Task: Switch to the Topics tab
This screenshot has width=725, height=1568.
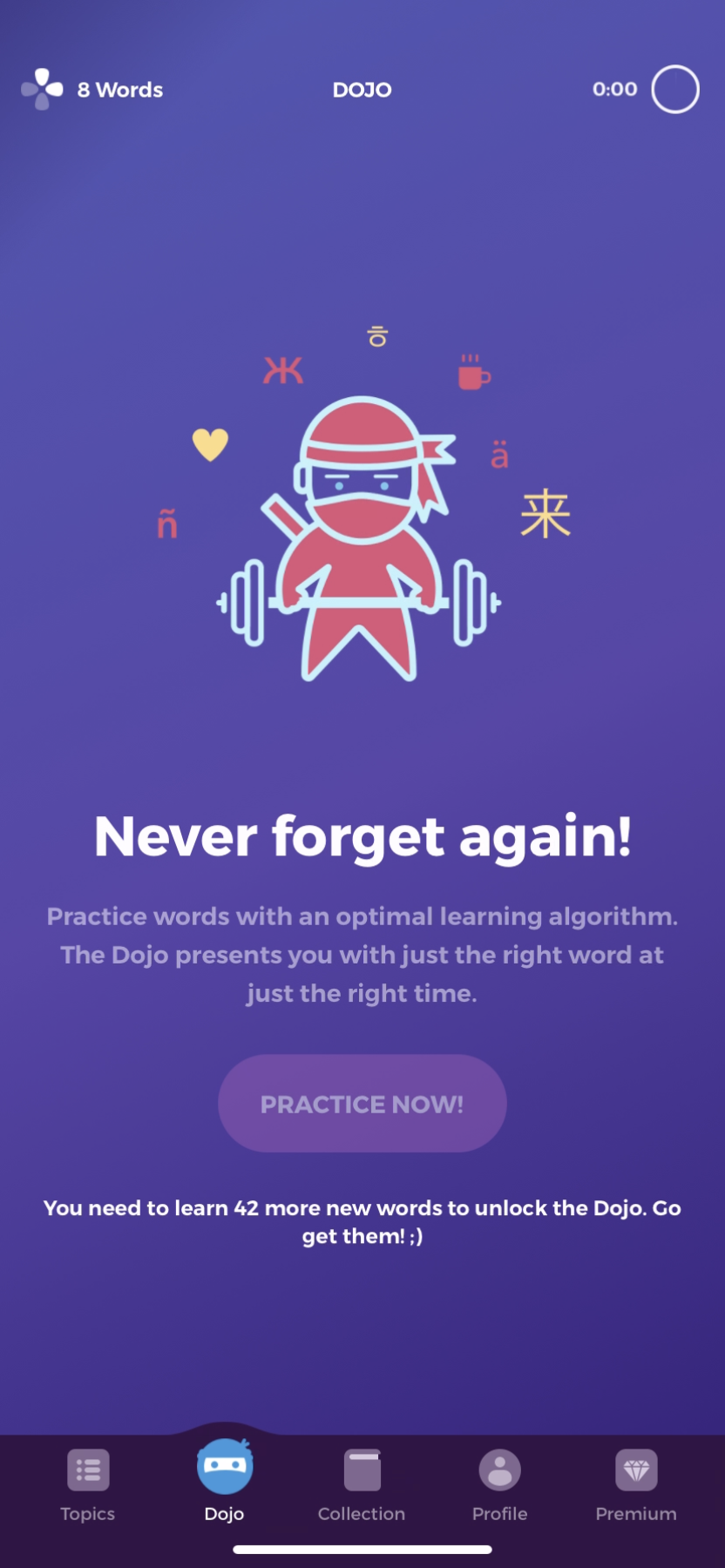Action: pos(87,1485)
